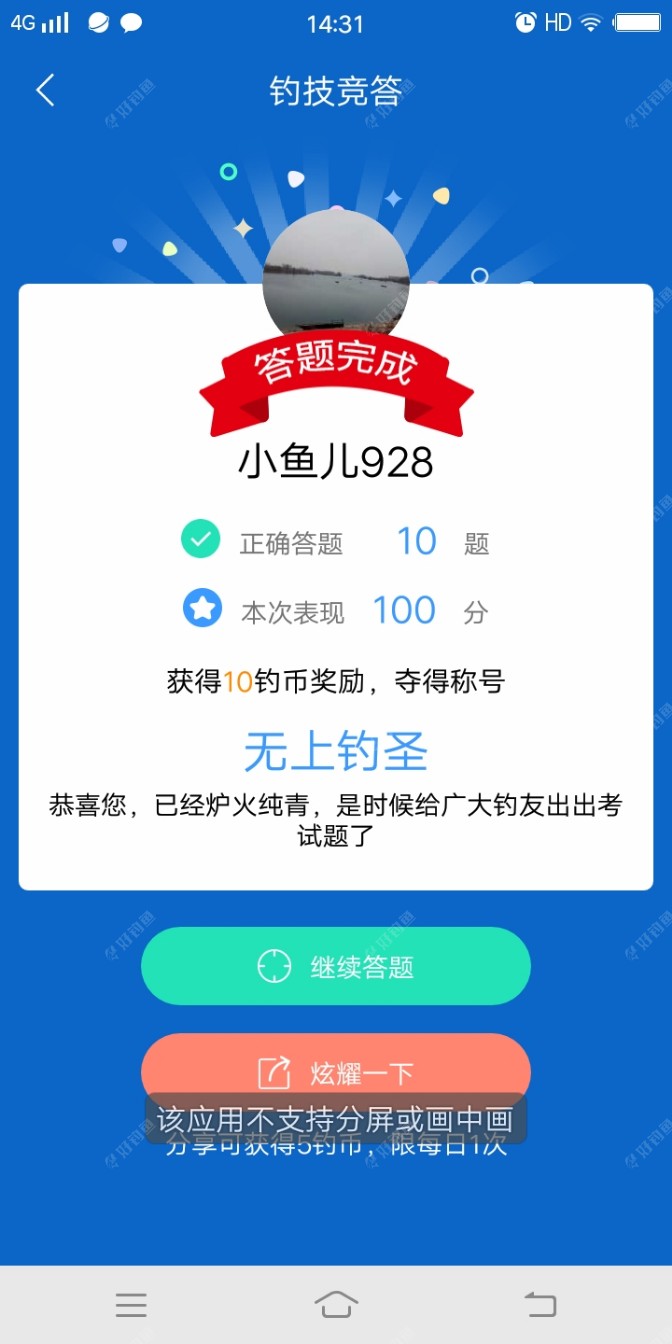Tap the system back button
This screenshot has width=672, height=1344.
[x=540, y=1304]
